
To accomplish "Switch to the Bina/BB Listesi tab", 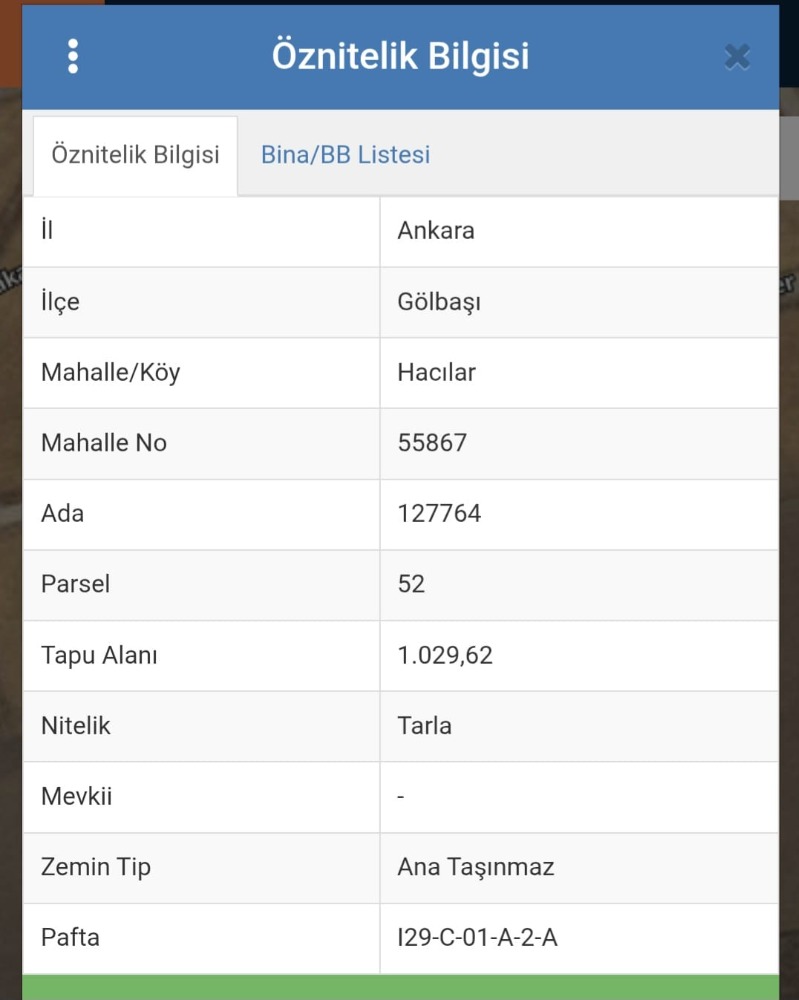I will [345, 155].
